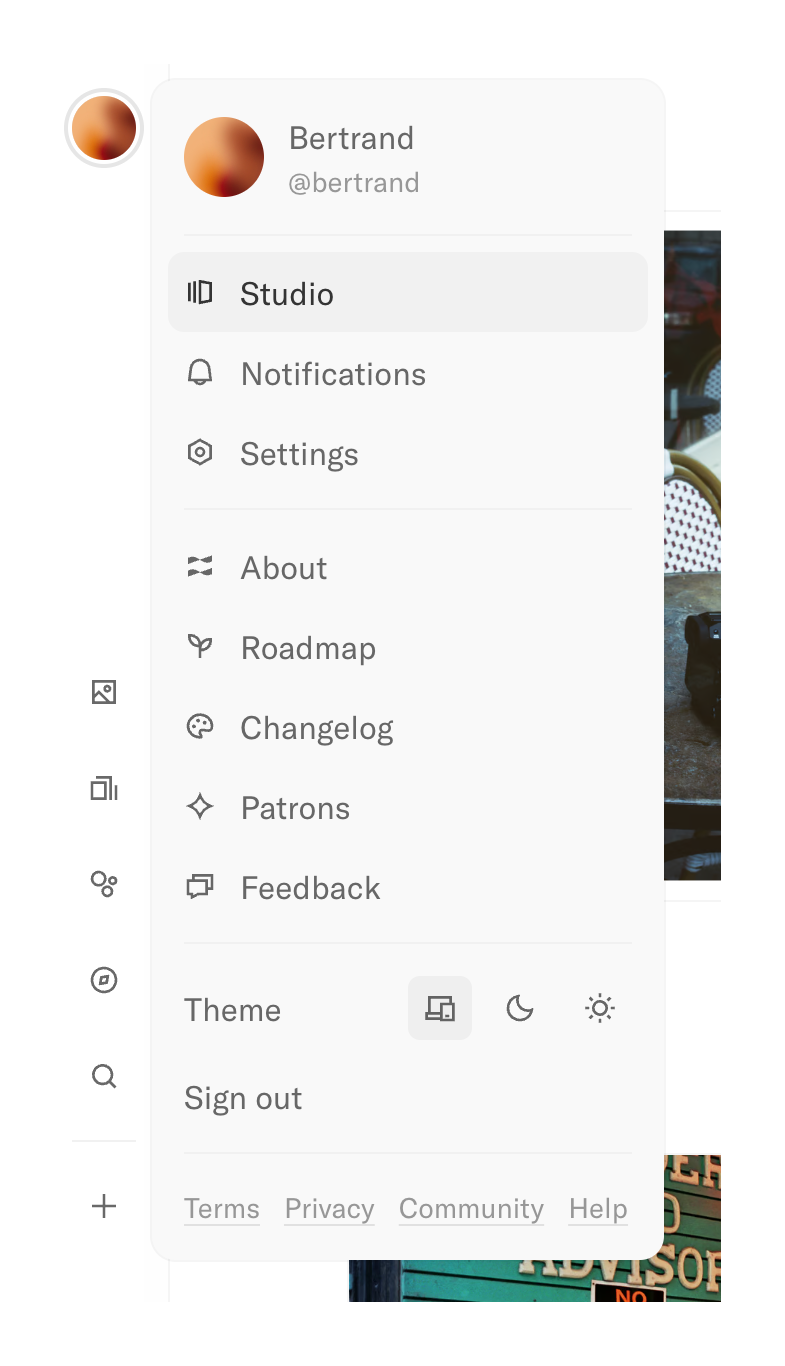Select the circles sidebar icon
This screenshot has width=785, height=1366.
pyautogui.click(x=104, y=885)
